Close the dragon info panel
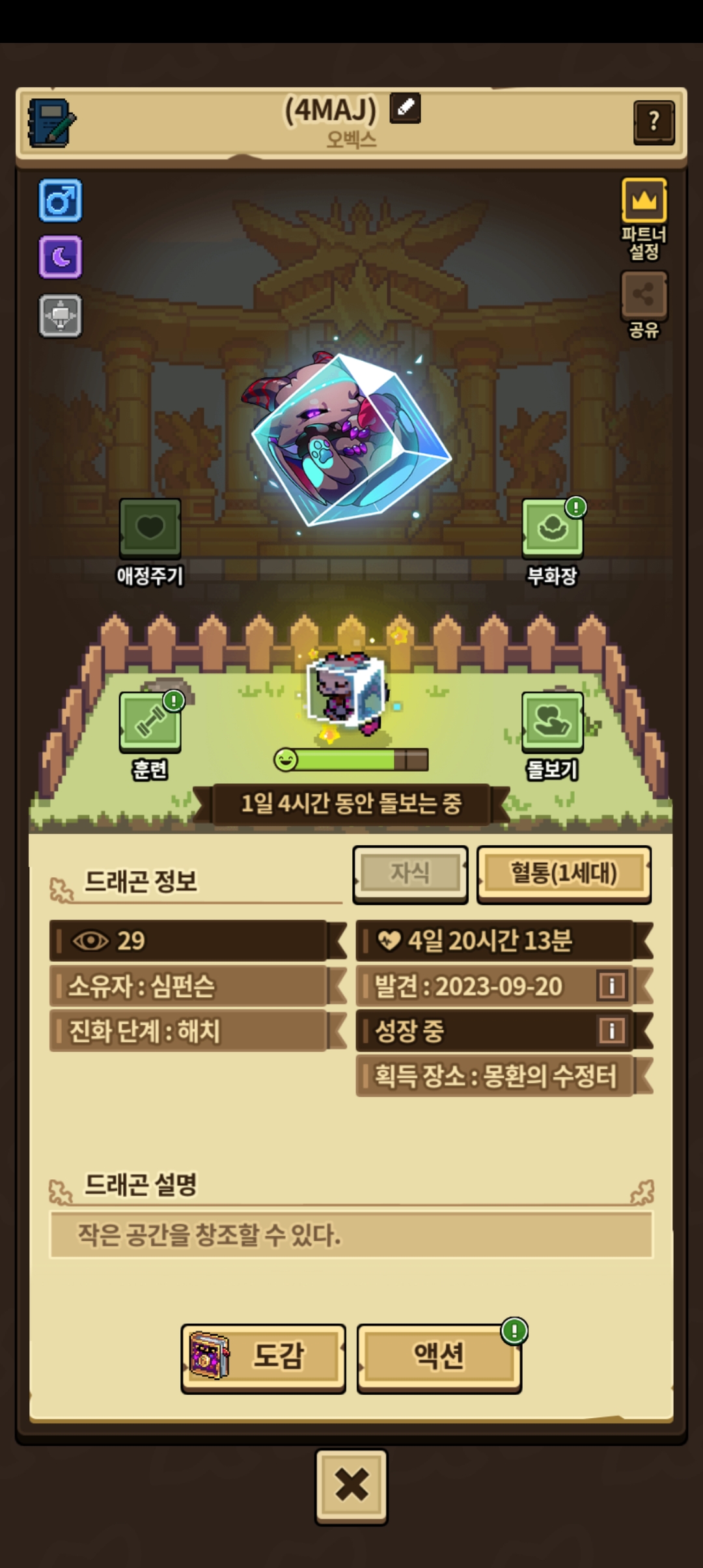 [x=351, y=1485]
